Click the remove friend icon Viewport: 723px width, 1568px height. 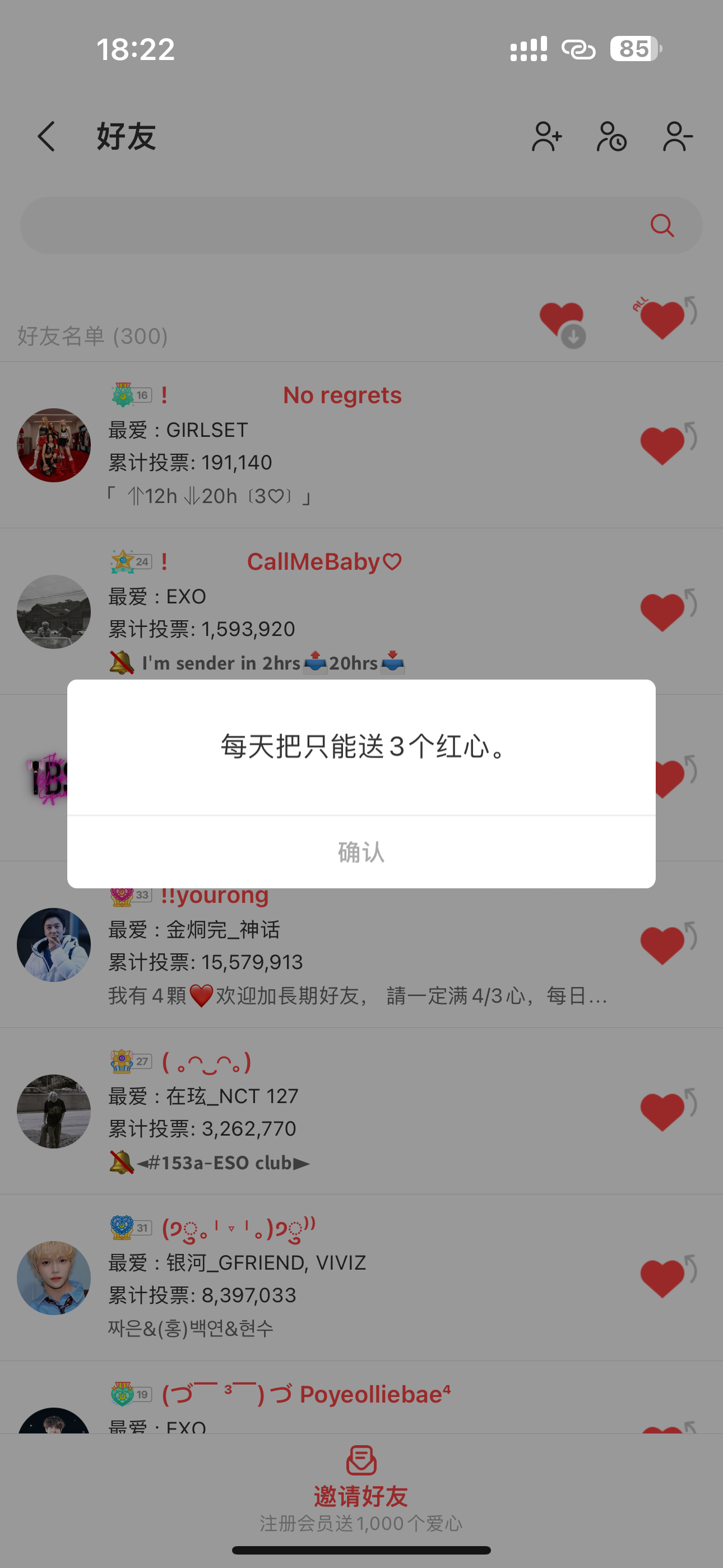pos(675,137)
